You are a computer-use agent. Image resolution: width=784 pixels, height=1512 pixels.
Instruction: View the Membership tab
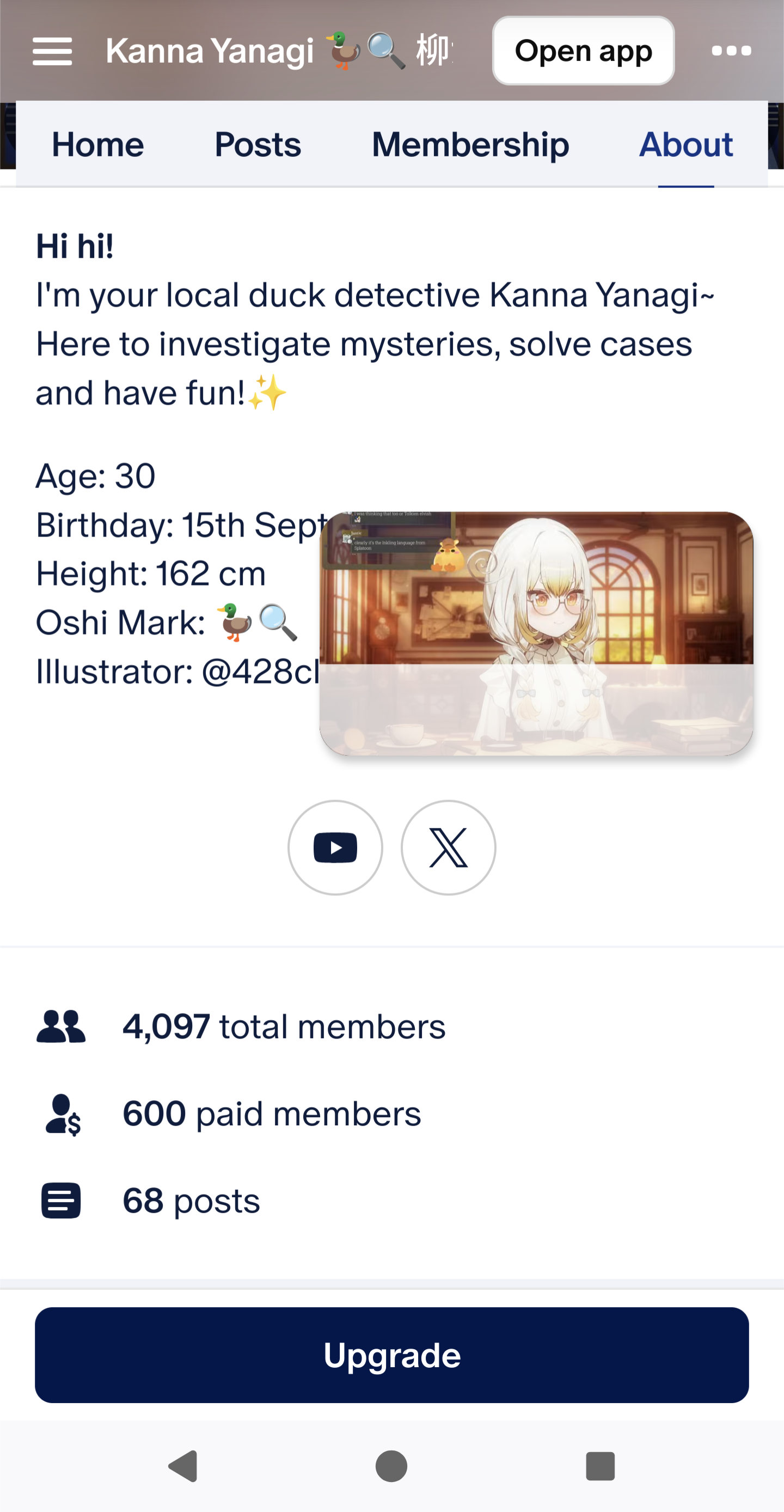click(x=470, y=144)
